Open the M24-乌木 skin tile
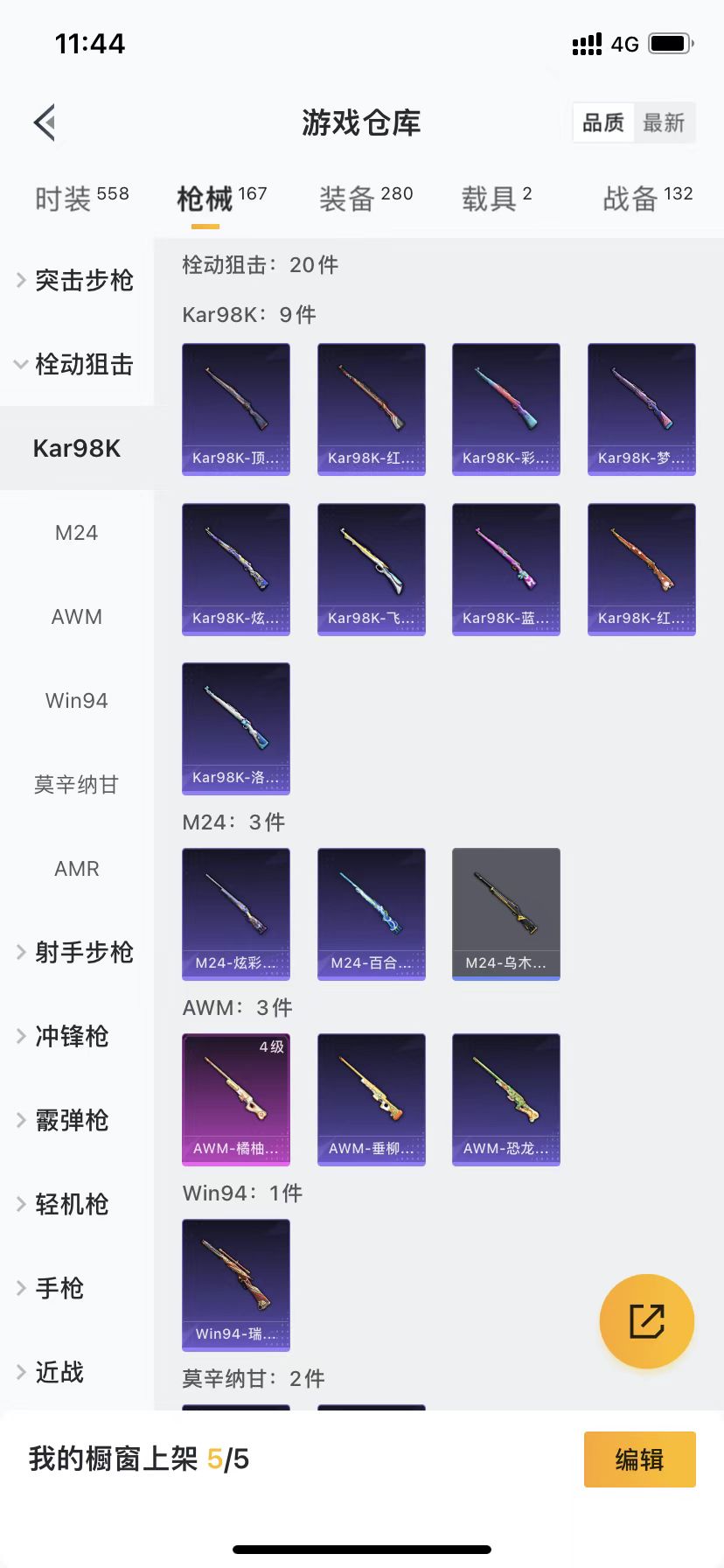 (506, 913)
